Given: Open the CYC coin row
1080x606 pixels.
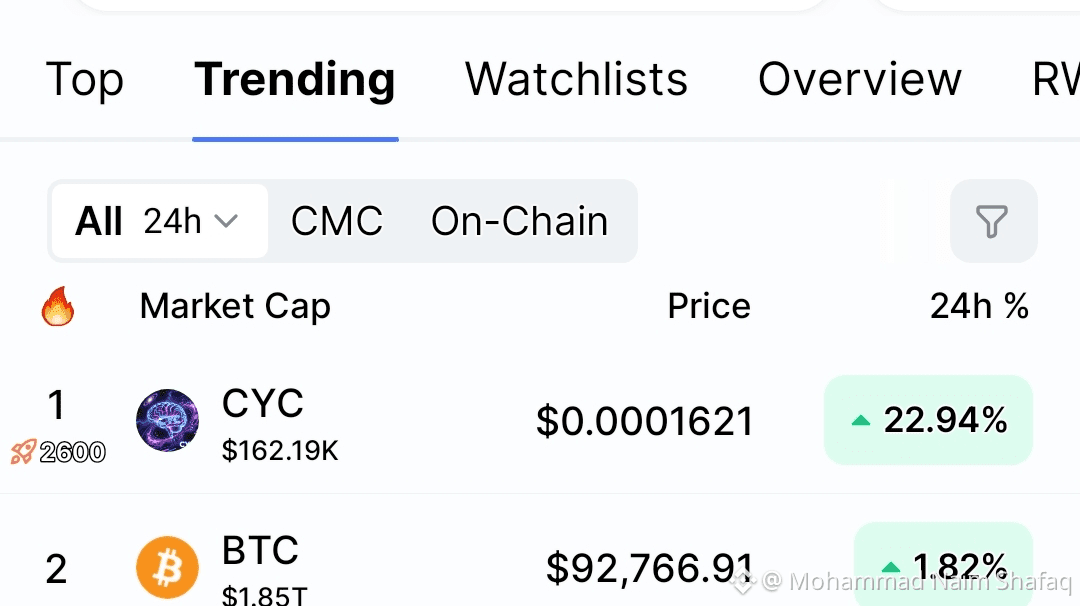Looking at the screenshot, I should pyautogui.click(x=540, y=421).
